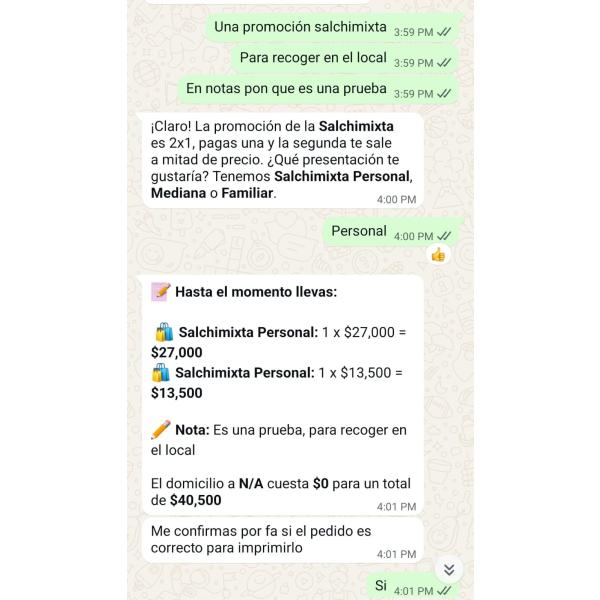Open the thumbs-up reaction under the Personal message
This screenshot has height=600, width=600.
coord(438,254)
